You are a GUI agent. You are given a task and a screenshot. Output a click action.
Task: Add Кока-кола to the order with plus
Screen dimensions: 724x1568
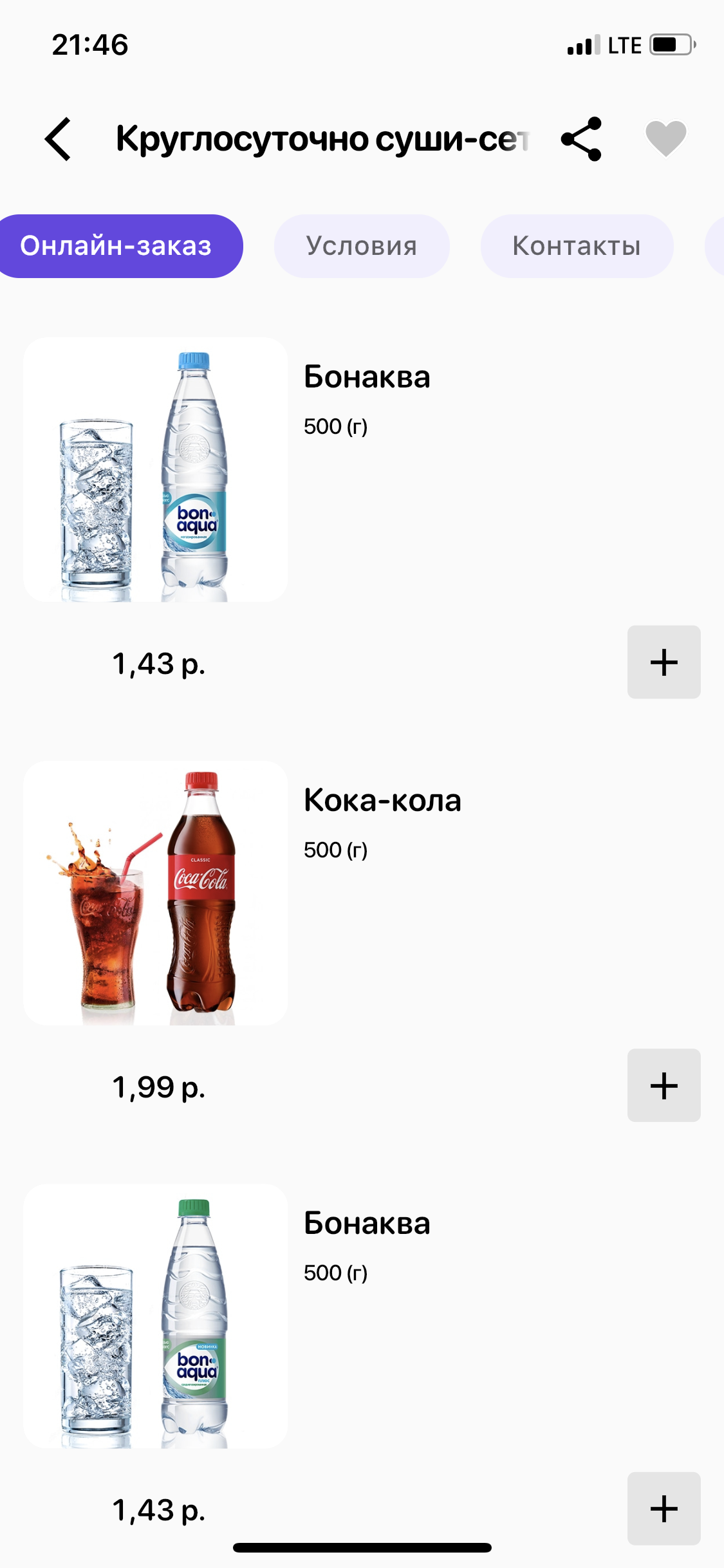664,1085
